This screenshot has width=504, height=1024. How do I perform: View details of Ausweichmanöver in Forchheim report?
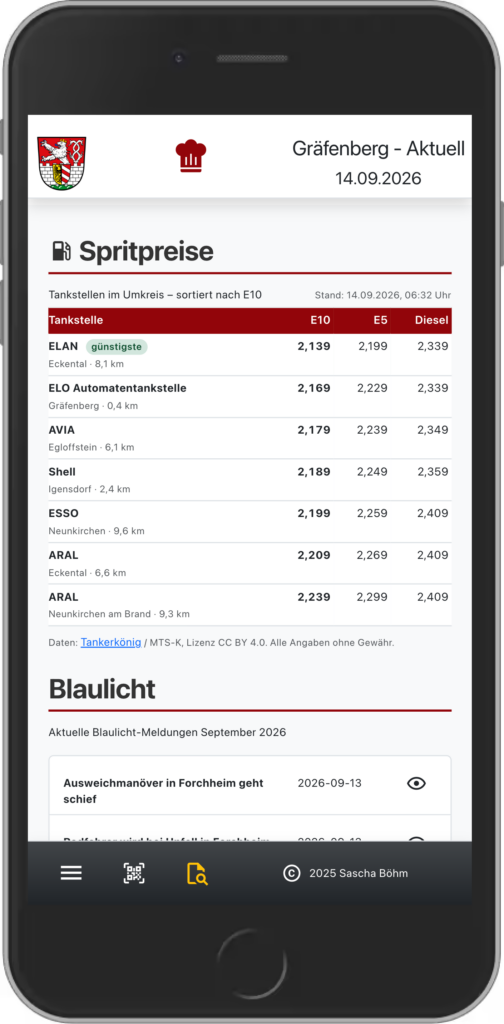tap(416, 784)
